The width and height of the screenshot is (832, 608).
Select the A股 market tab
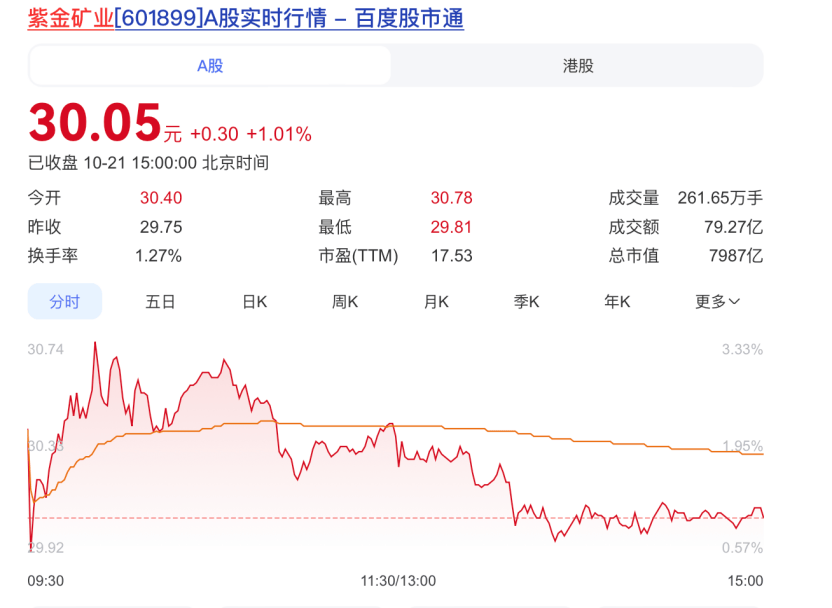[210, 66]
